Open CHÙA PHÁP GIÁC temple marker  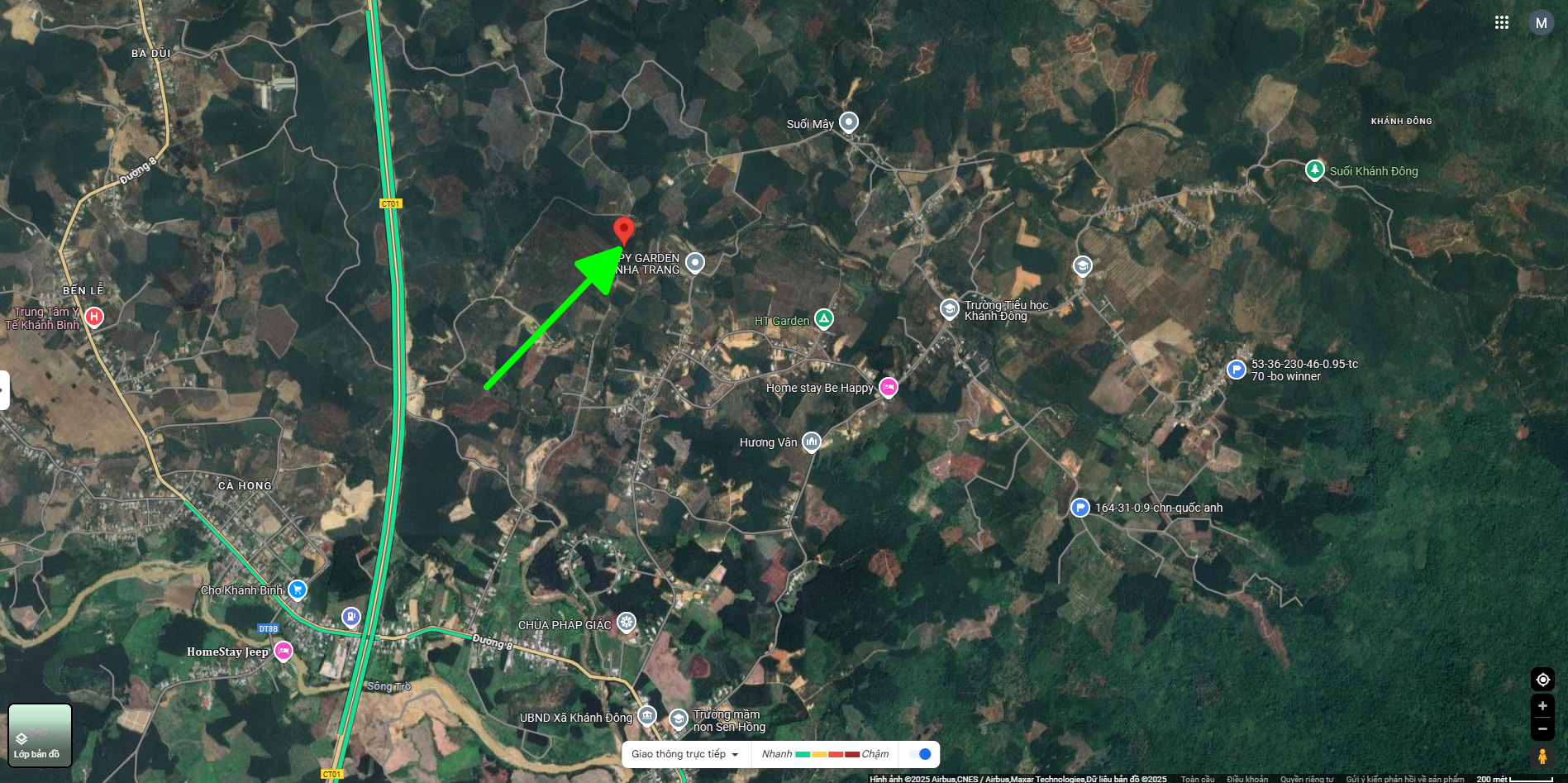point(627,622)
